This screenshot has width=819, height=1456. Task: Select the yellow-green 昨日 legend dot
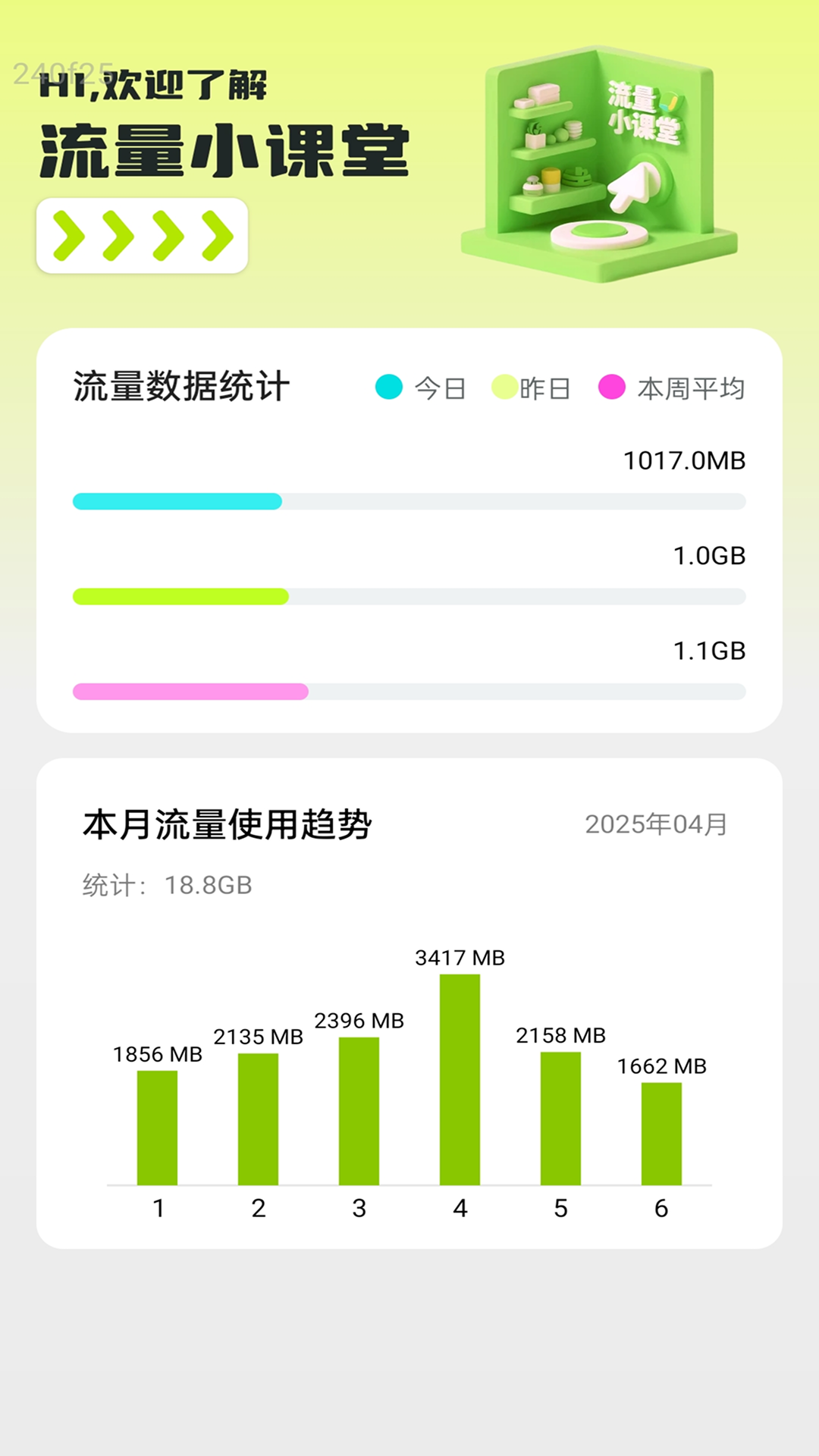(x=504, y=387)
